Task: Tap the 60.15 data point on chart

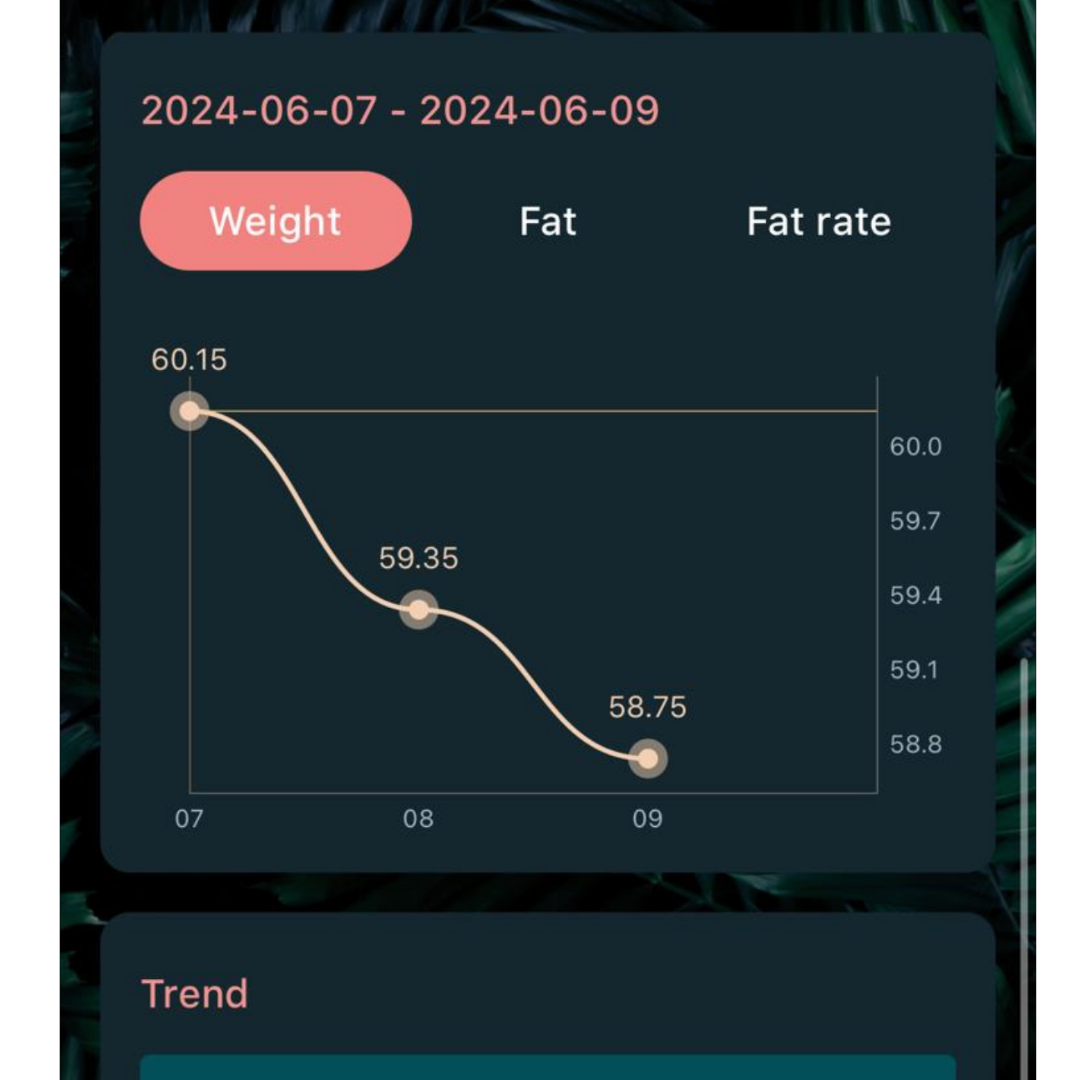Action: tap(189, 411)
